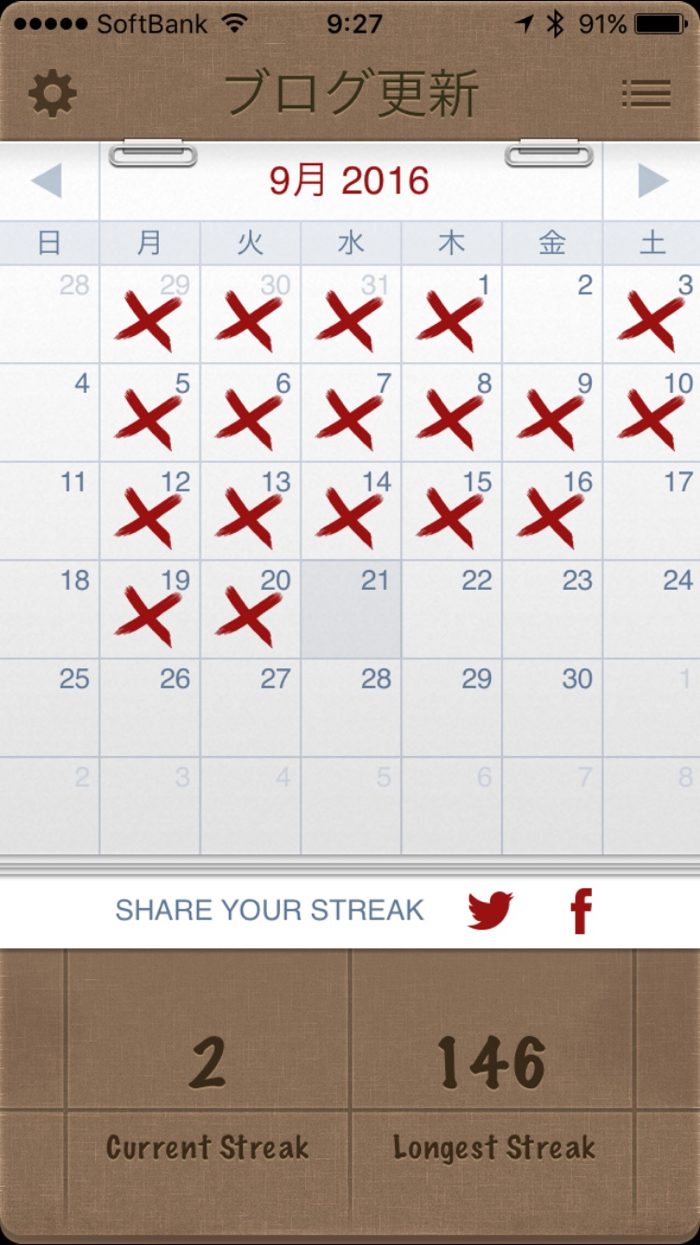Screen dimensions: 700x1245
Task: Mark September 17 as completed
Action: point(652,511)
